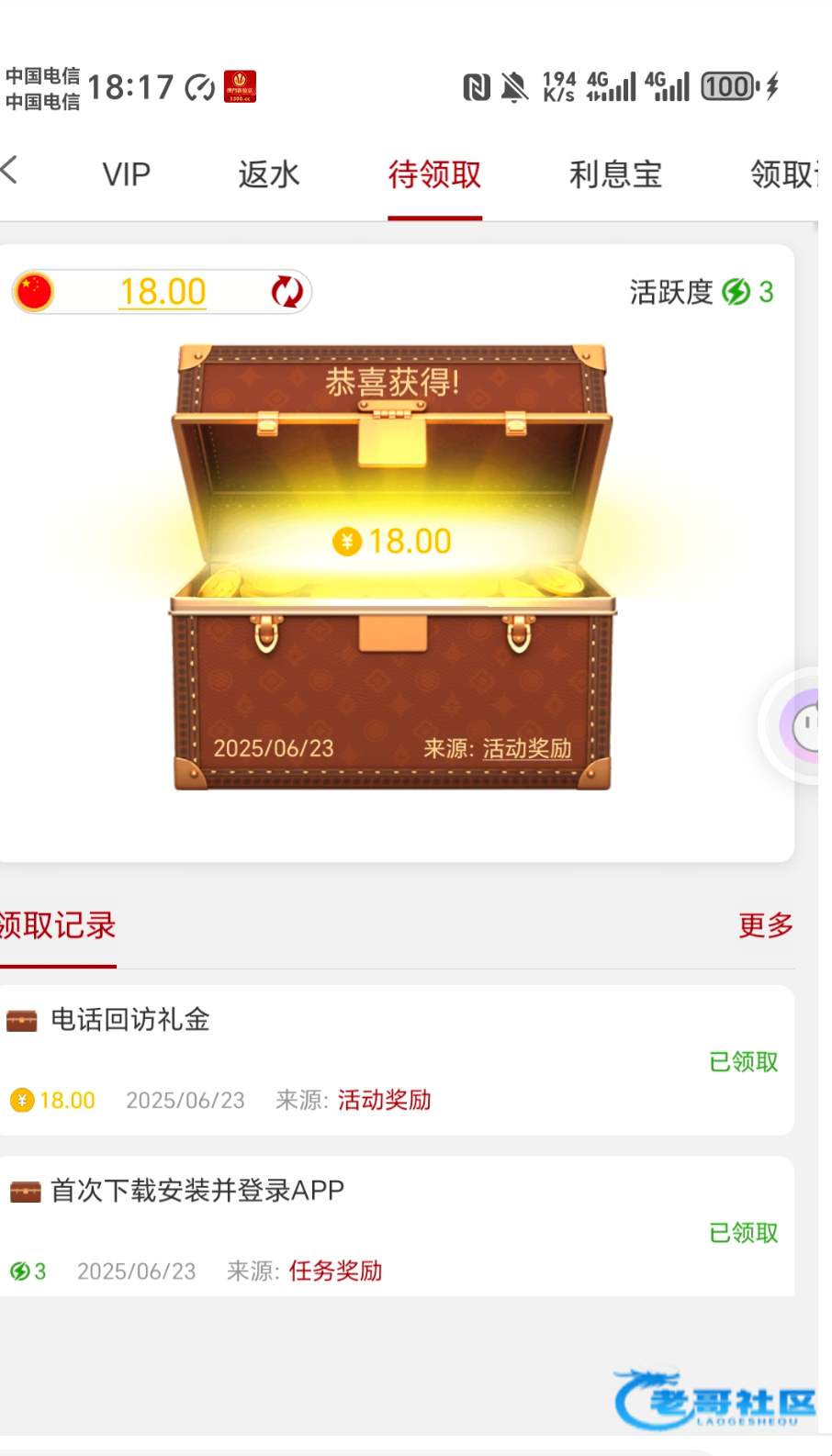The height and width of the screenshot is (1456, 832).
Task: Switch to the VIP tab
Action: click(126, 174)
